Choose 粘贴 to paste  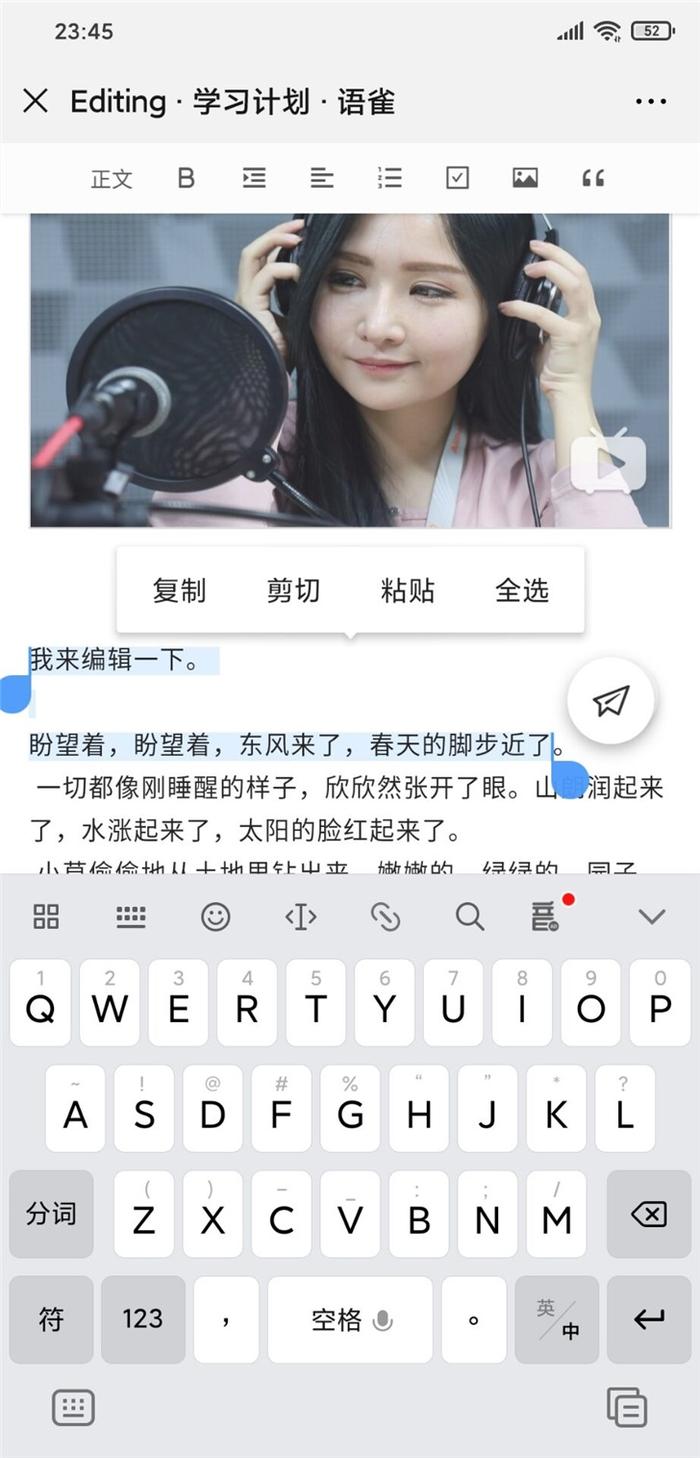408,590
